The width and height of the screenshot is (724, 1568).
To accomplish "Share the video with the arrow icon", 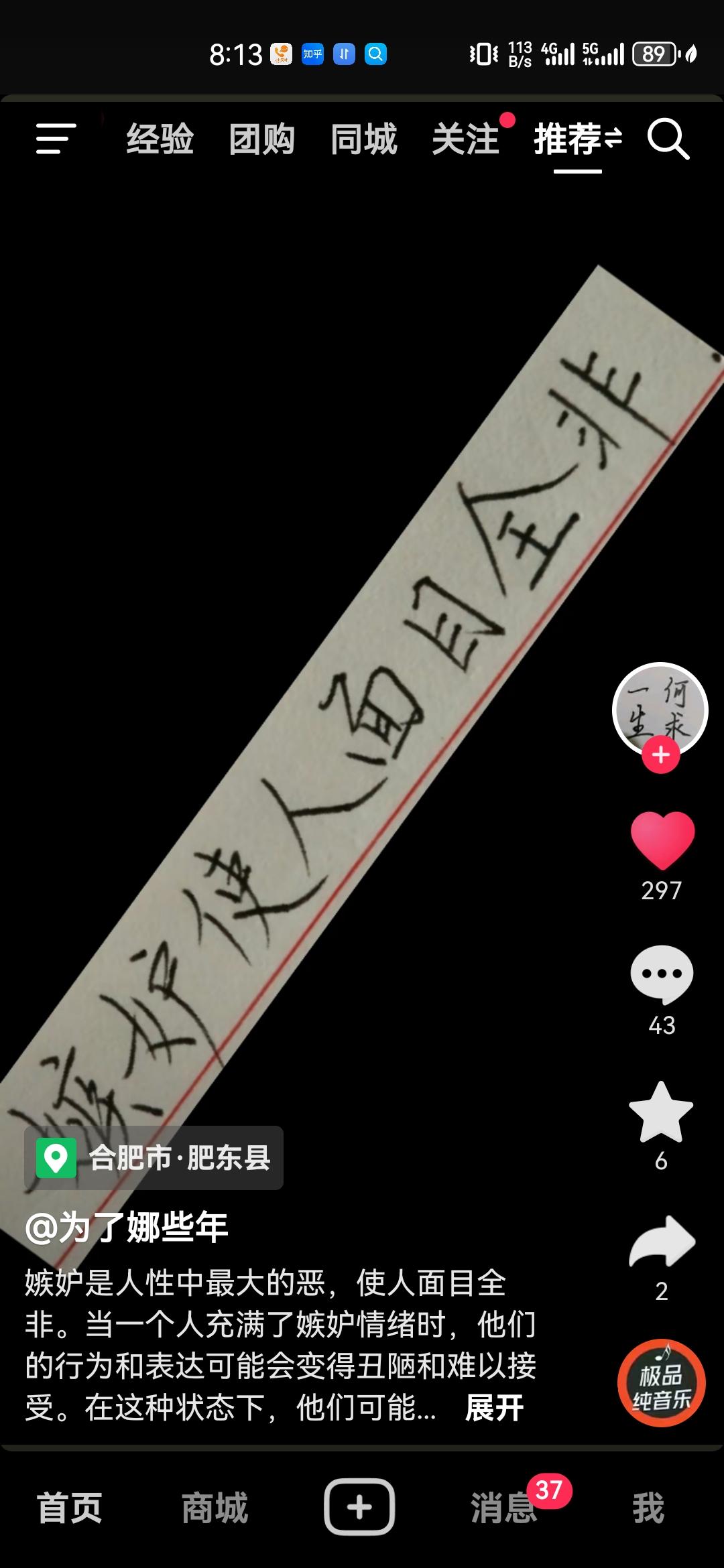I will coord(662,1242).
